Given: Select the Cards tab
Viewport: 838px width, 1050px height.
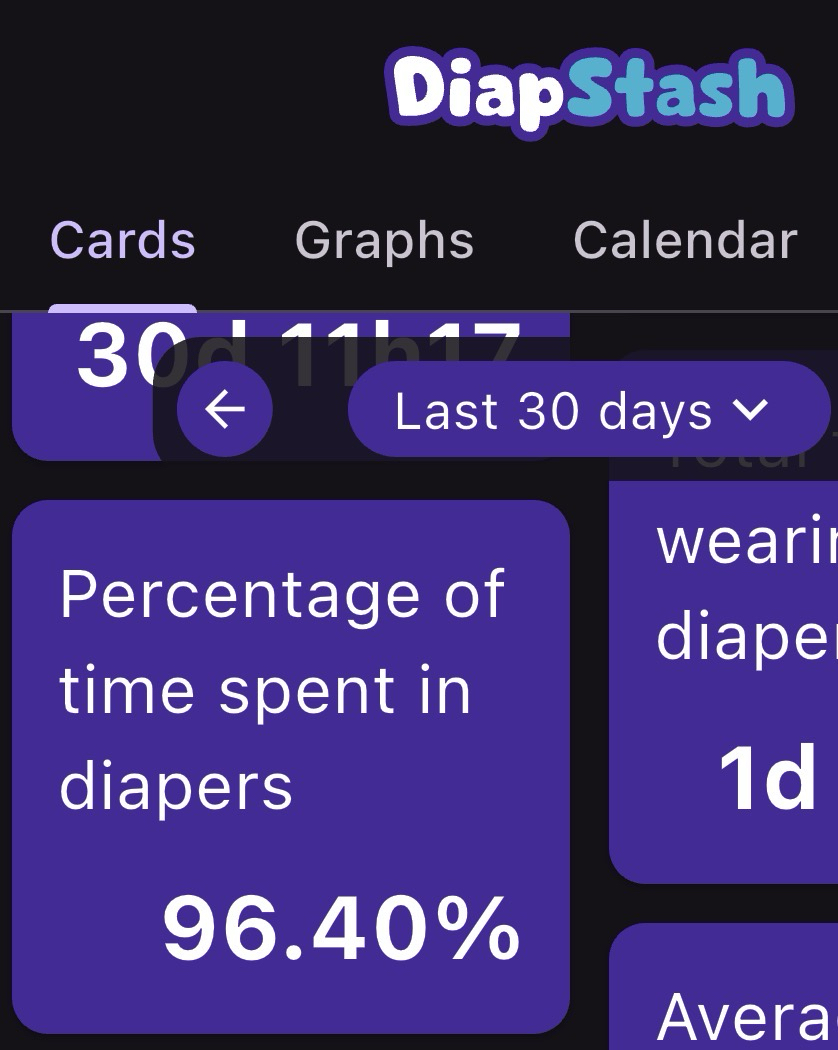Looking at the screenshot, I should (x=123, y=241).
